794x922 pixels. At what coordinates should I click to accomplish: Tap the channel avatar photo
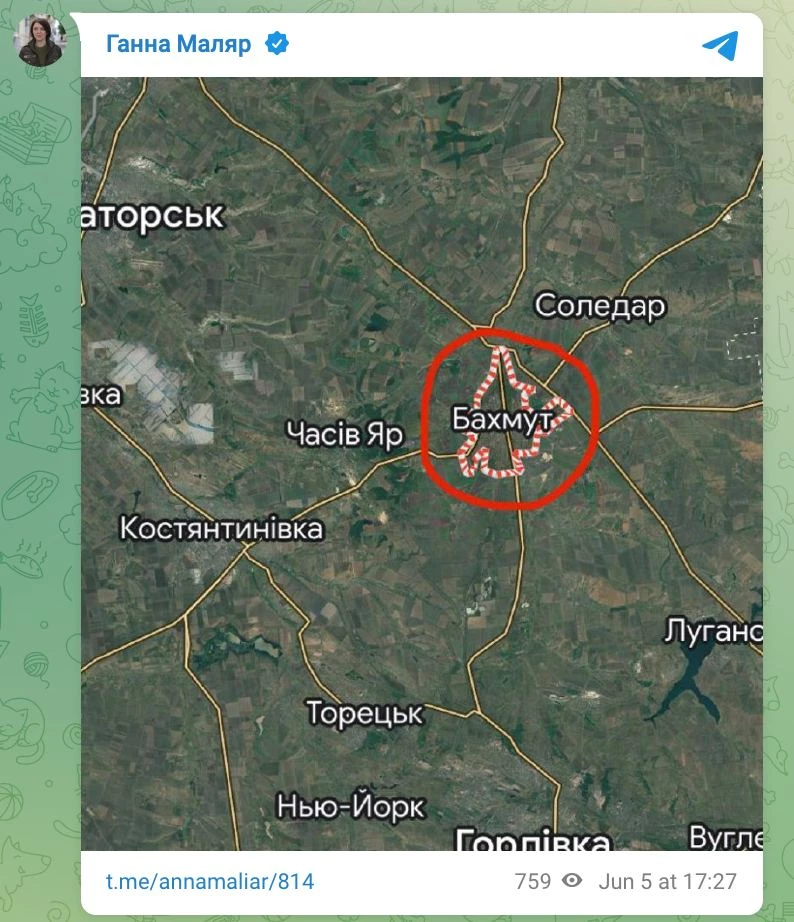[x=39, y=41]
